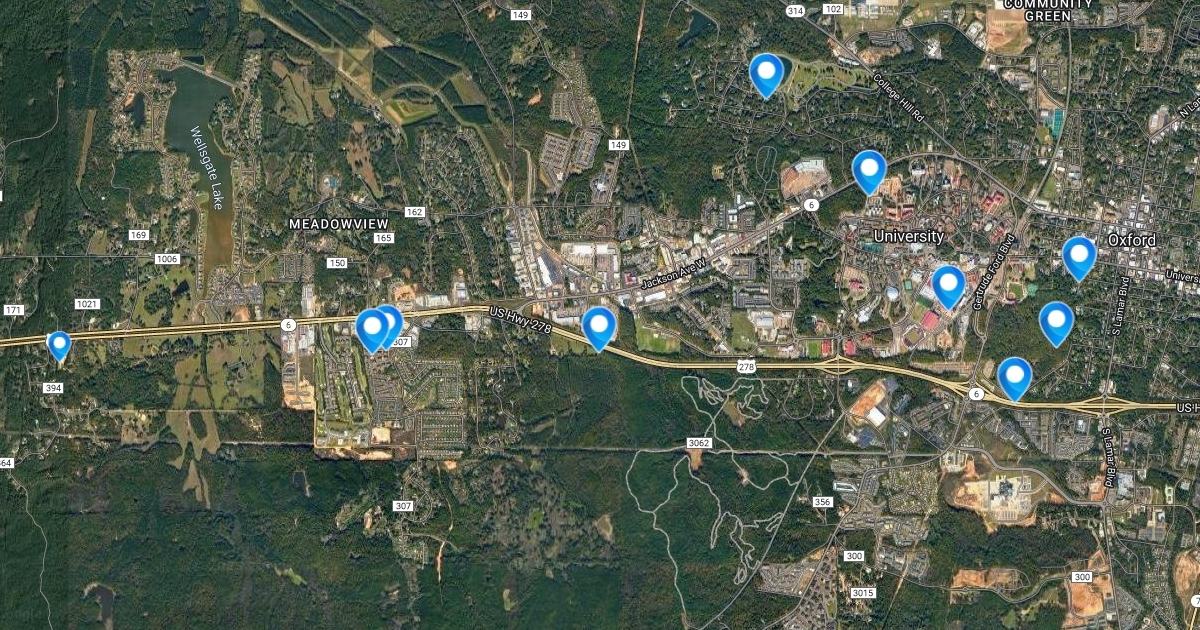Open the pin on US Hwy 278 label

tap(599, 326)
